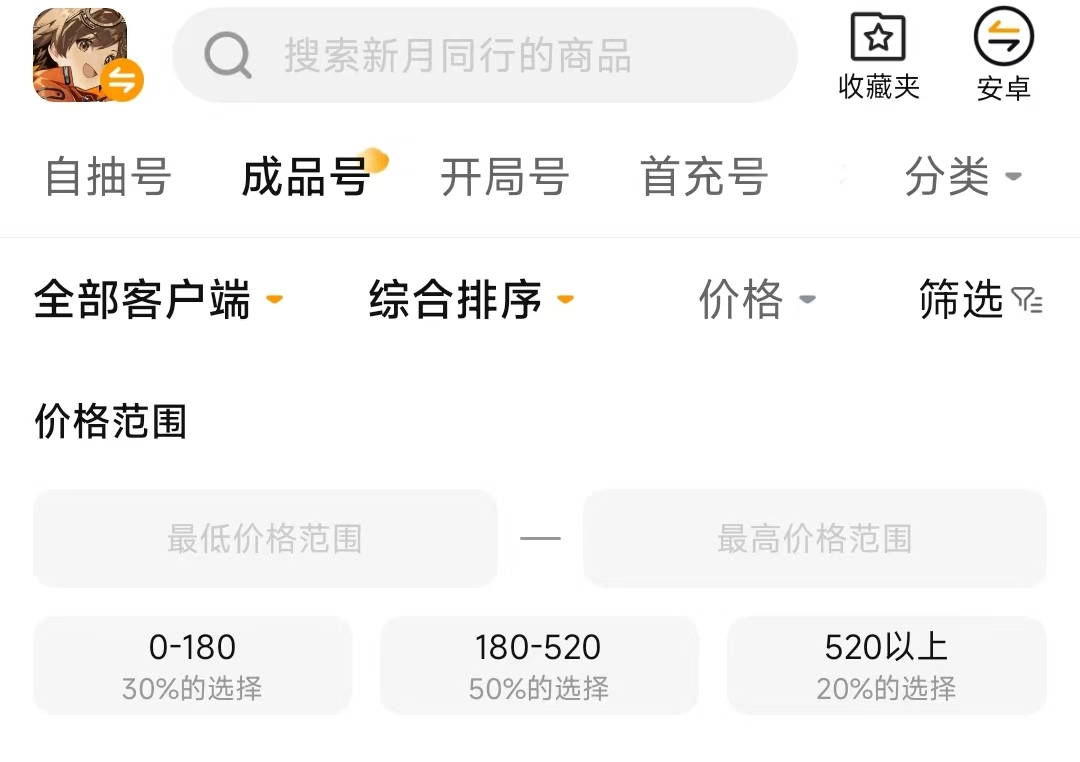Select the 0-180 price range chip

[192, 665]
